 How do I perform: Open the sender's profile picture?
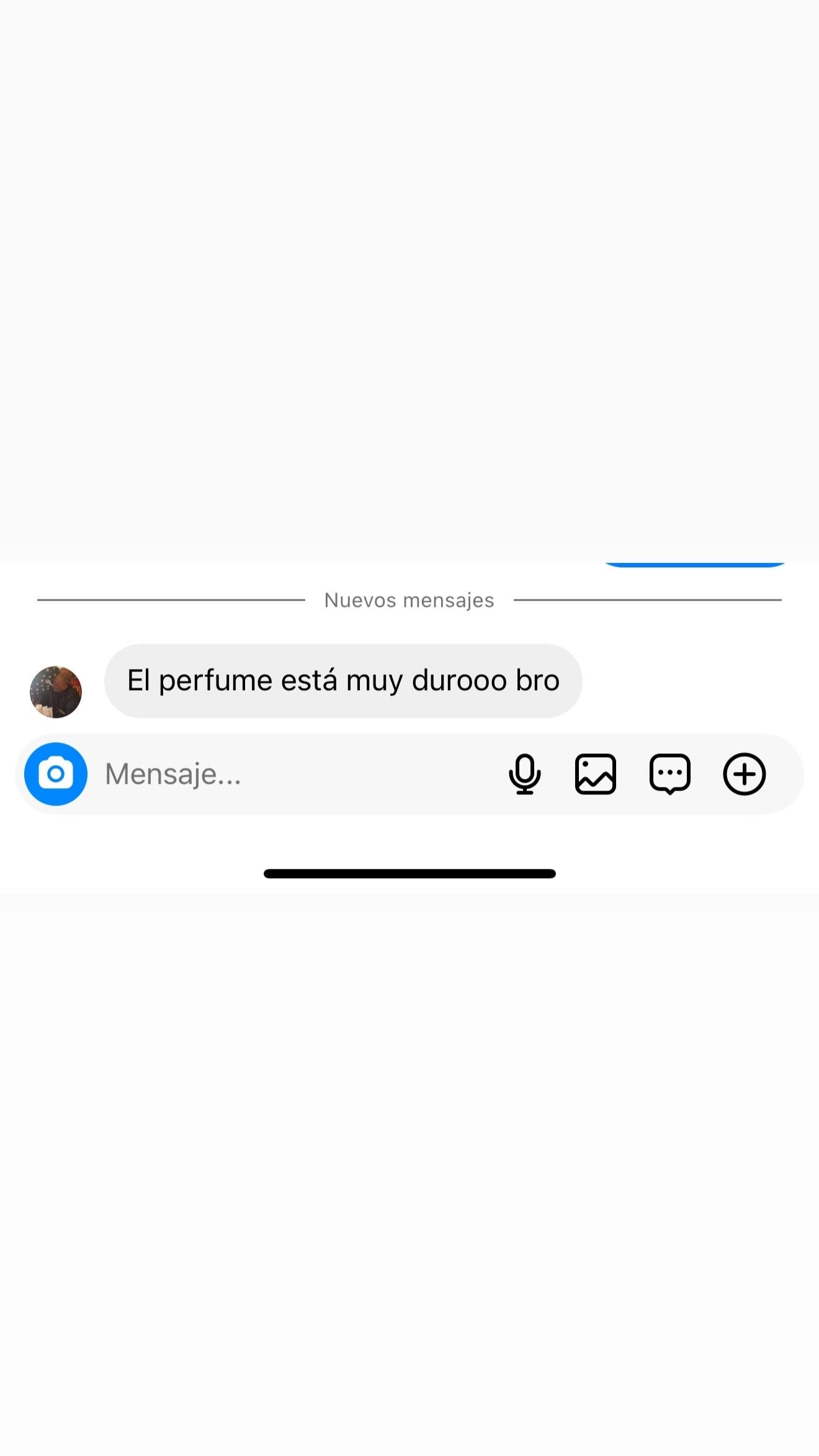coord(56,692)
